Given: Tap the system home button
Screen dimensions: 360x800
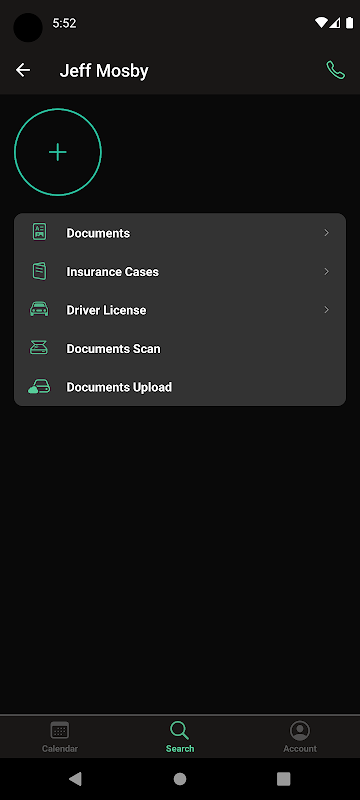Looking at the screenshot, I should coord(180,779).
